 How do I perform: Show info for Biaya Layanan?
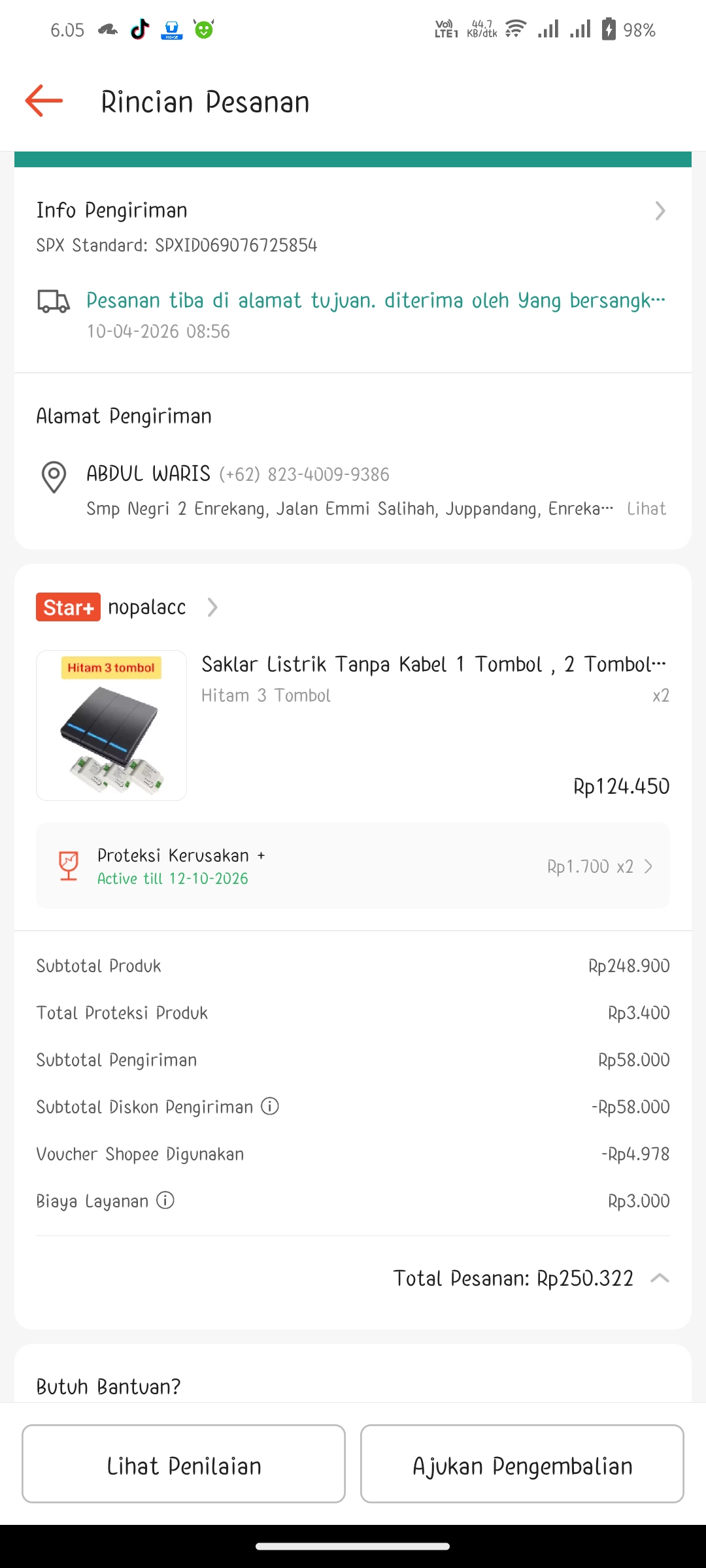(165, 1200)
